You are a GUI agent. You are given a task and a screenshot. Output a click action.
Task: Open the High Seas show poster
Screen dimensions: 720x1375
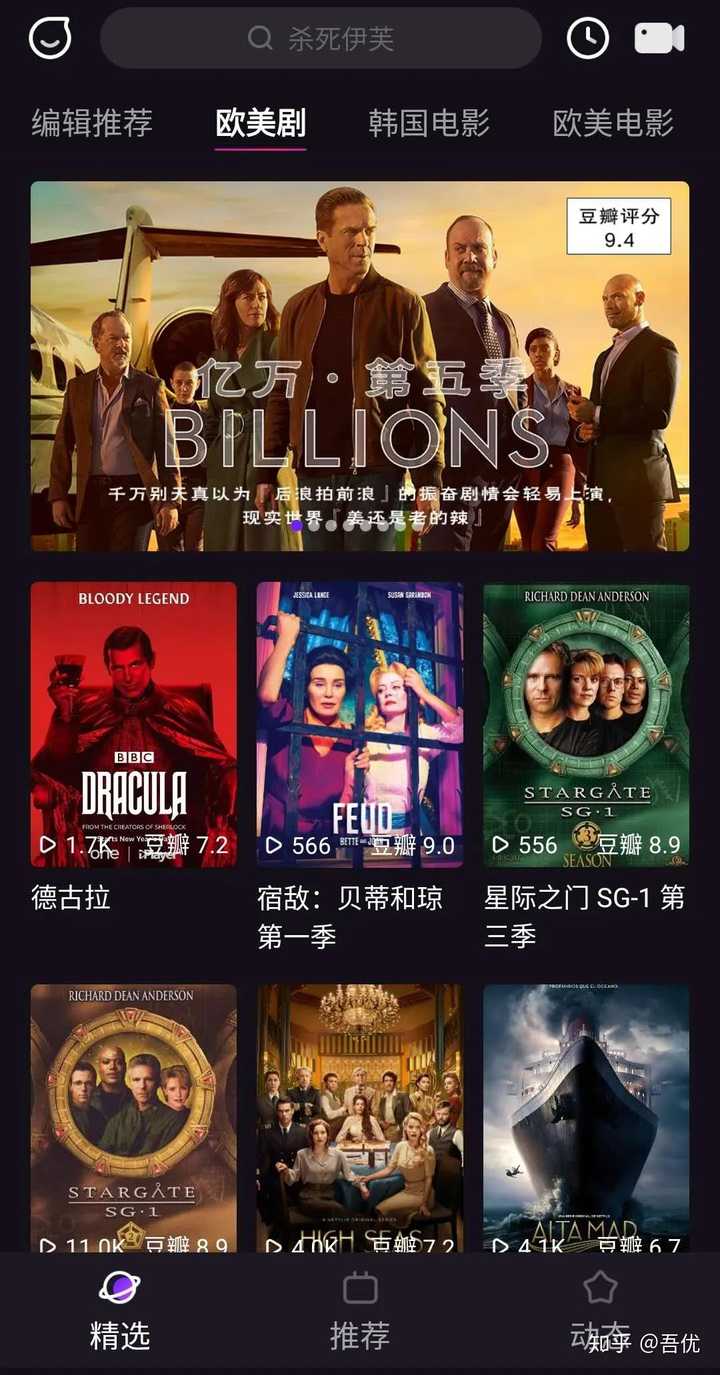coord(359,1115)
